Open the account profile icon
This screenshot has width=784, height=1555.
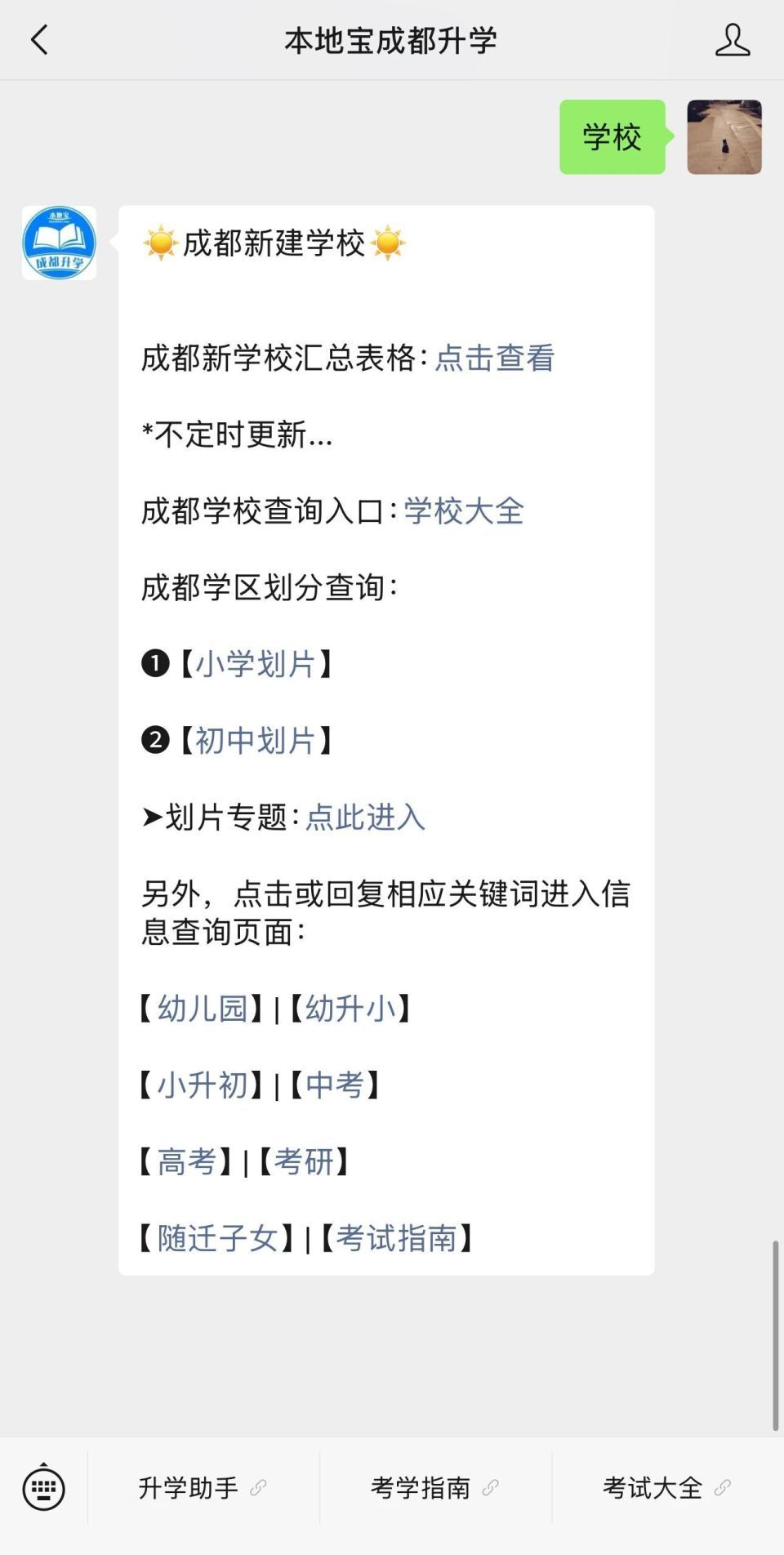(732, 39)
